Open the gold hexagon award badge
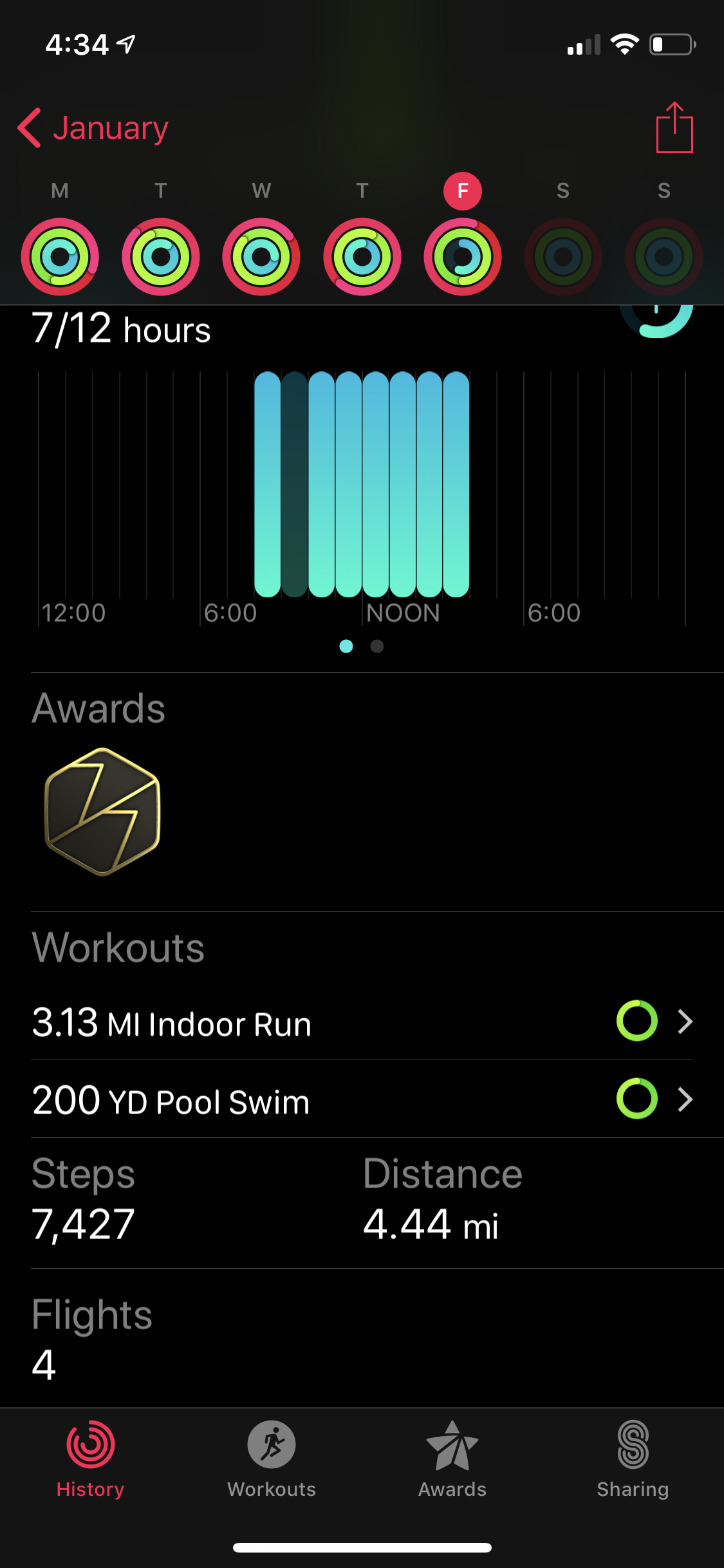The height and width of the screenshot is (1568, 724). point(102,812)
